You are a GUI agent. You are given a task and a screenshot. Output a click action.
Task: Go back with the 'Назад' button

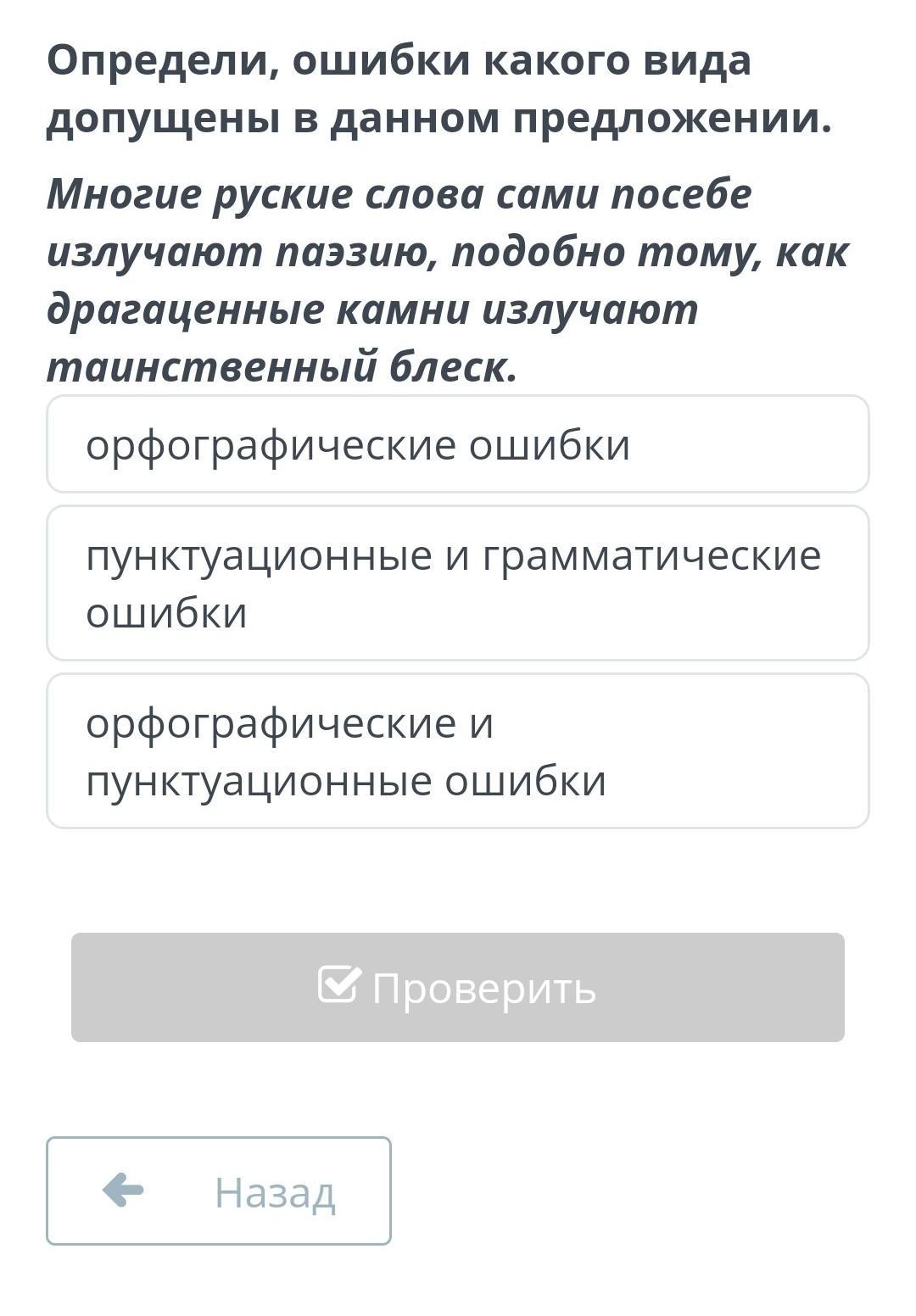pos(219,1191)
